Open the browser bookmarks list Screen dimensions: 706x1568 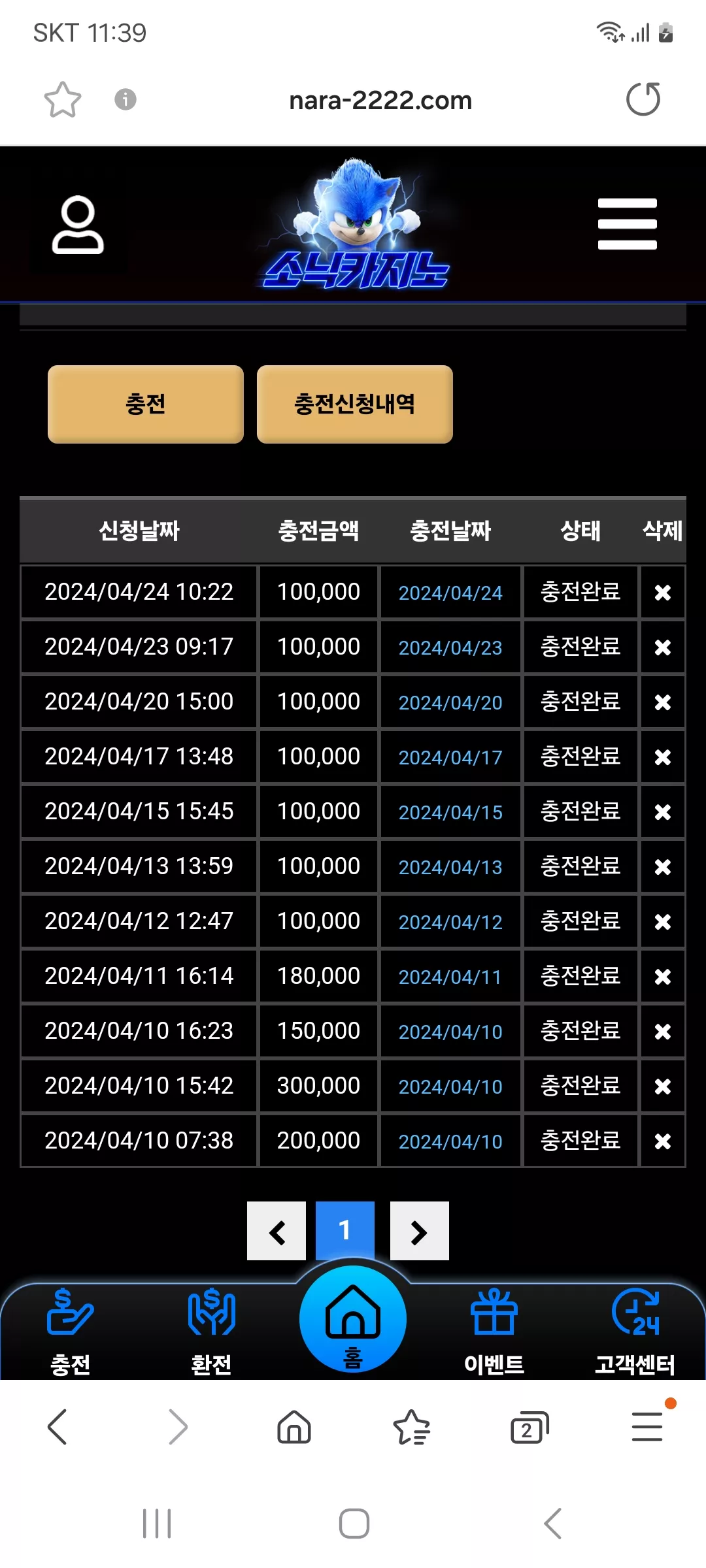412,1427
